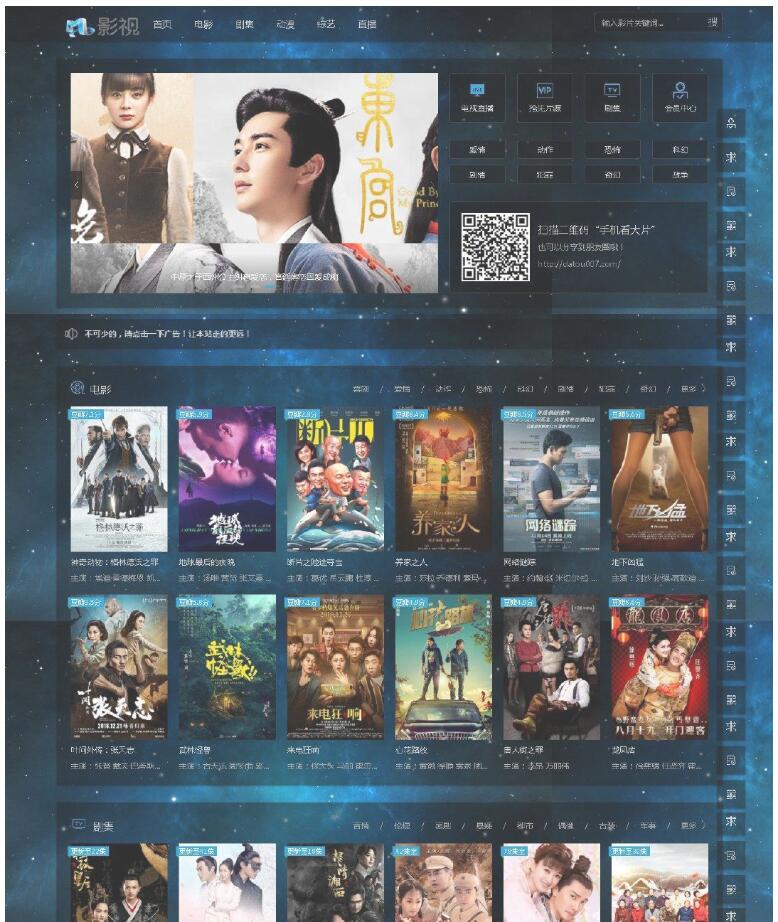Select the 动作 genre chip beside the banner
The height and width of the screenshot is (922, 778).
[545, 150]
